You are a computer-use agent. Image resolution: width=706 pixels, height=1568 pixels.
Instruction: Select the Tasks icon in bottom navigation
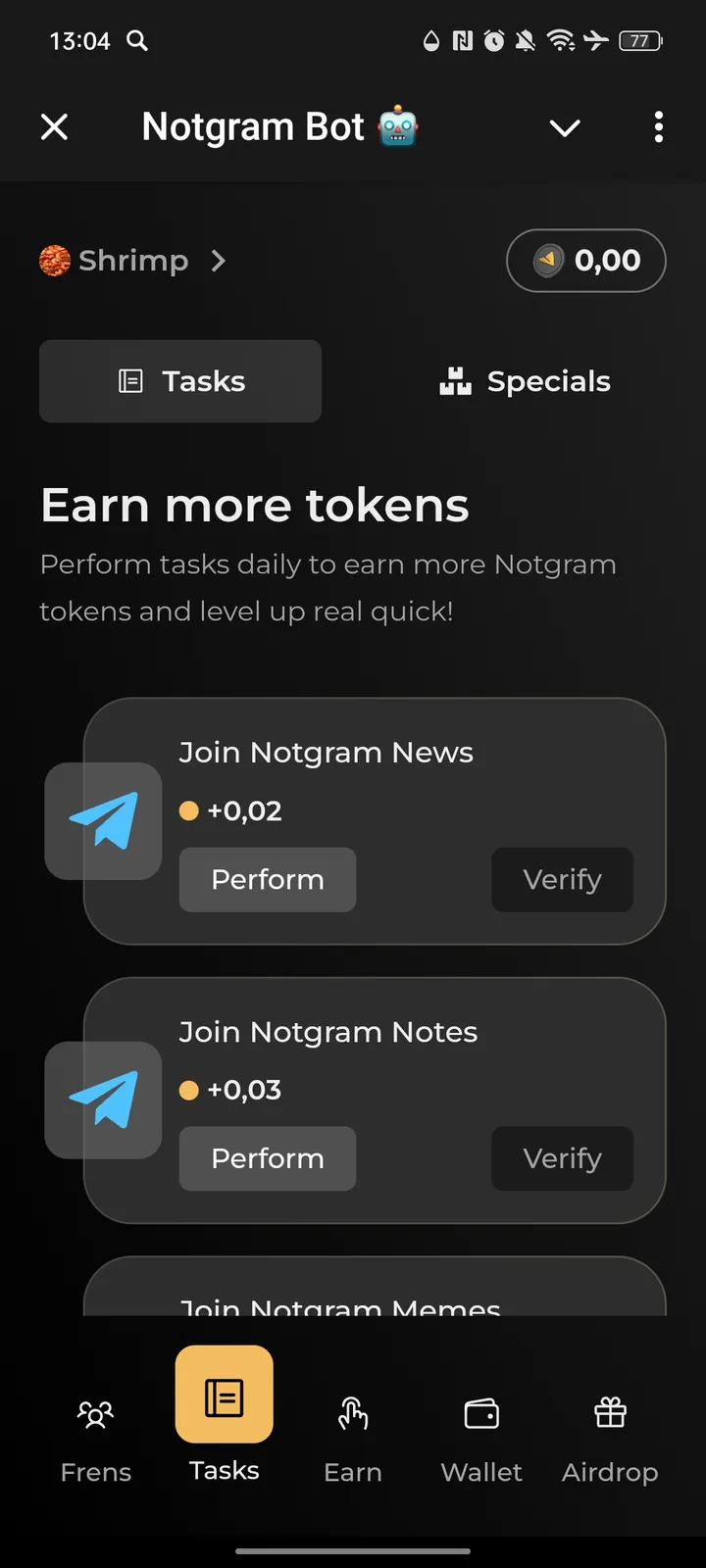click(x=224, y=1395)
